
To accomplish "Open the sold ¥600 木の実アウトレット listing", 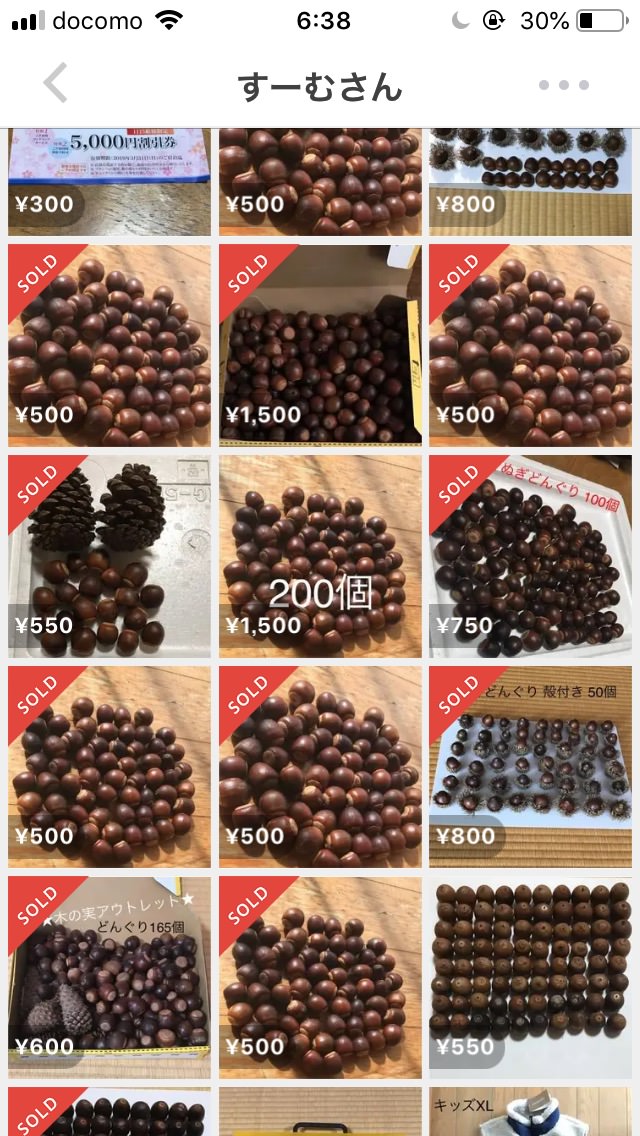I will pos(110,977).
